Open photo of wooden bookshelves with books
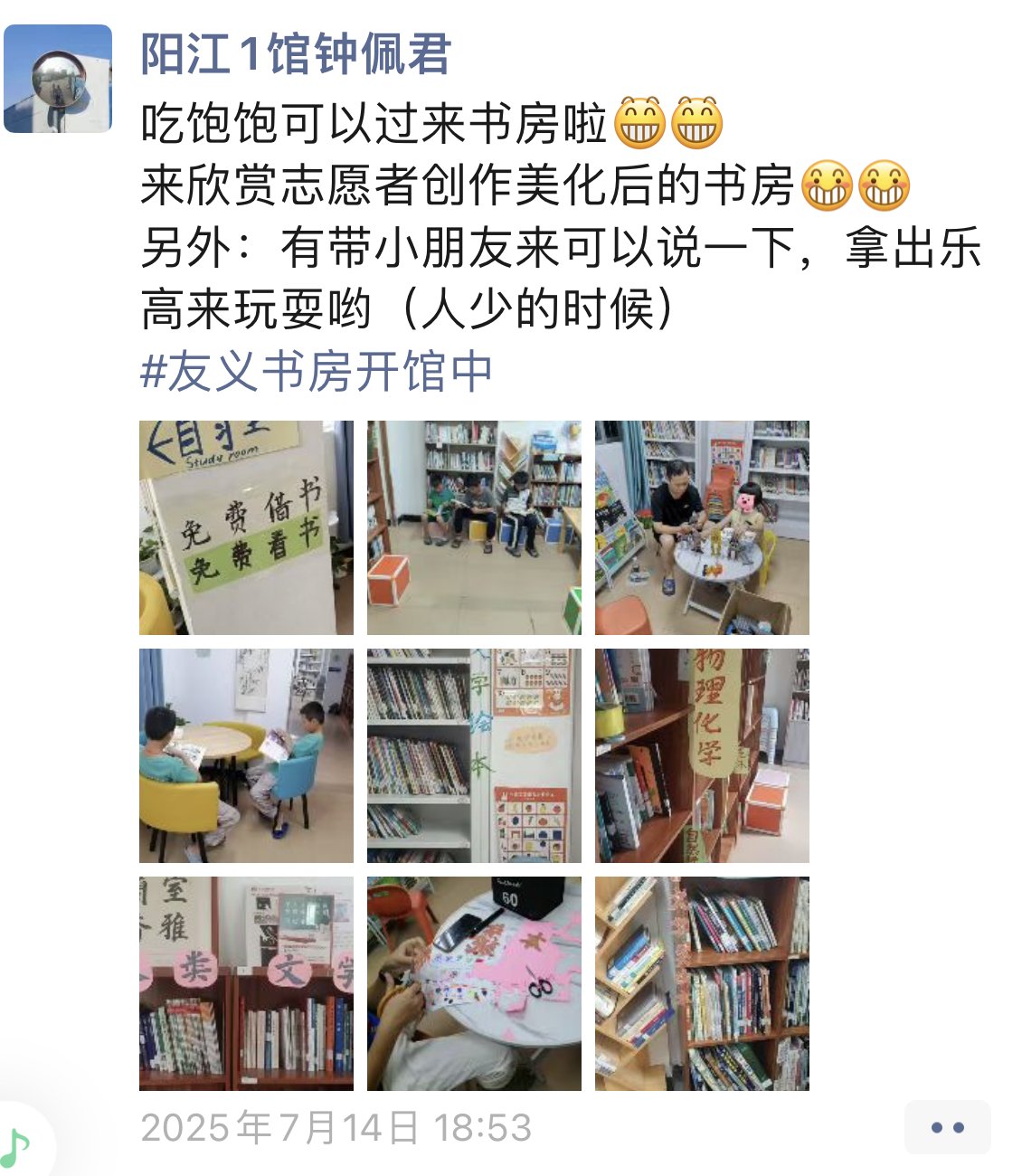This screenshot has width=1022, height=1176. [702, 983]
